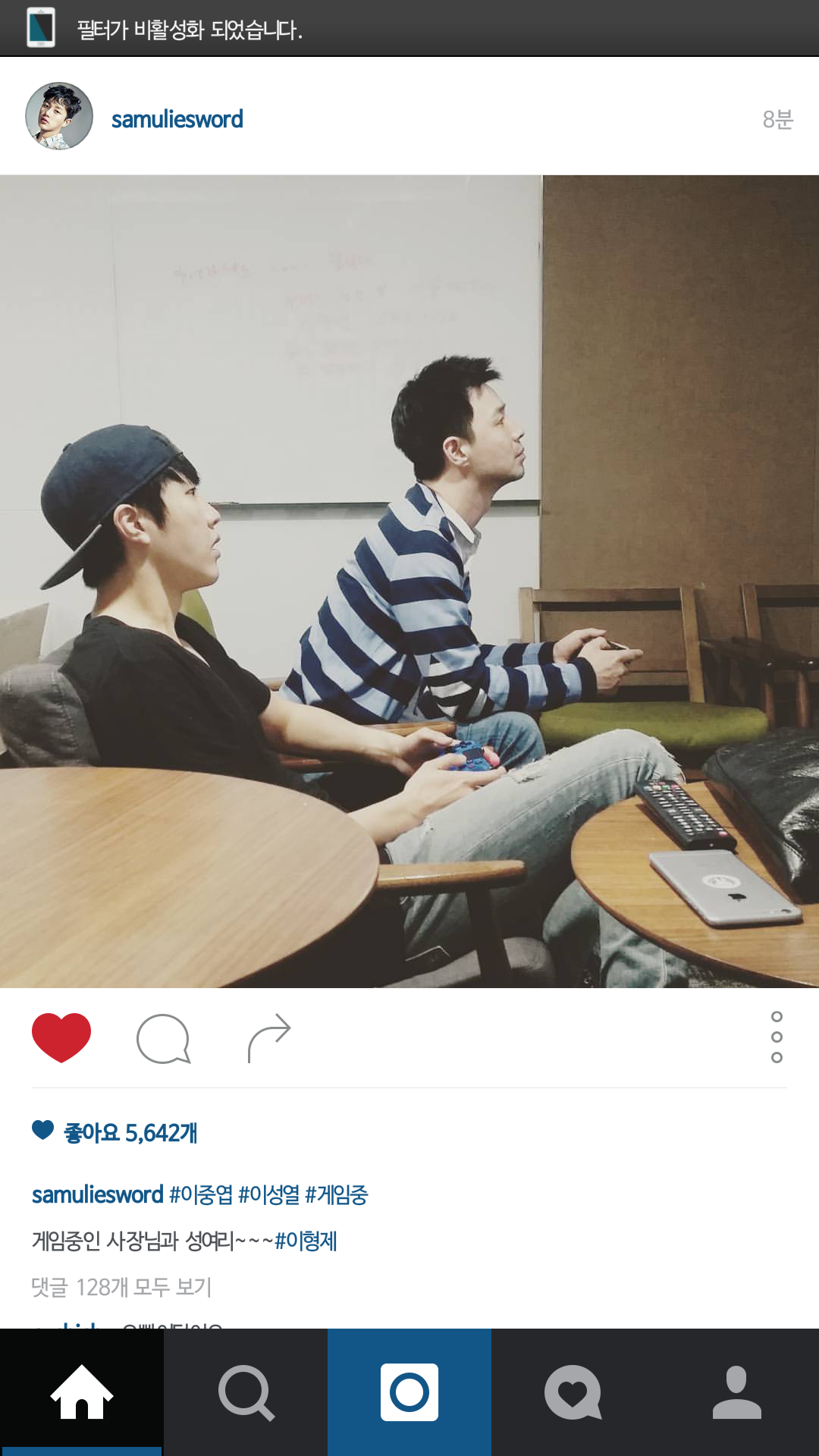Go to the Home feed tab
This screenshot has width=819, height=1456.
tap(81, 1392)
